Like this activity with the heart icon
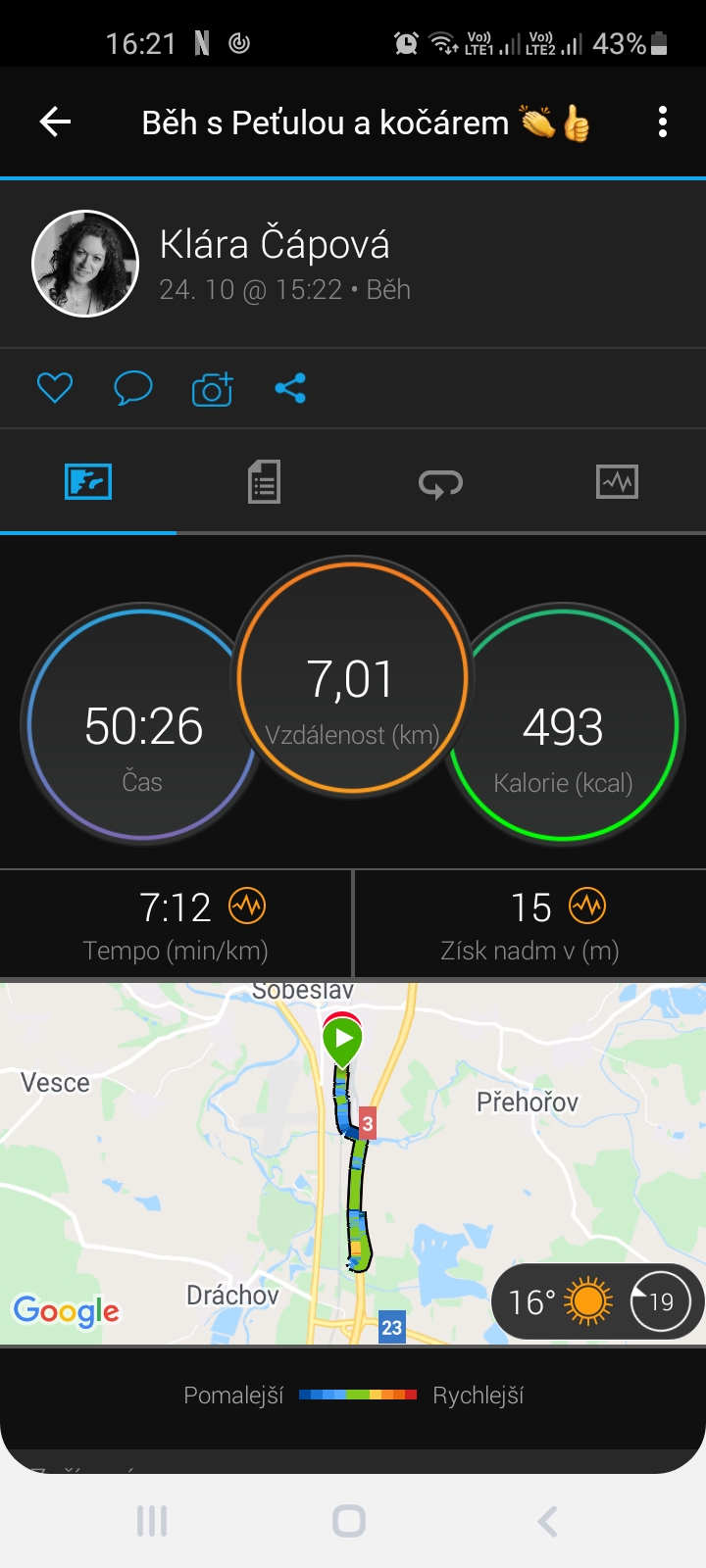Viewport: 706px width, 1568px height. tap(55, 388)
